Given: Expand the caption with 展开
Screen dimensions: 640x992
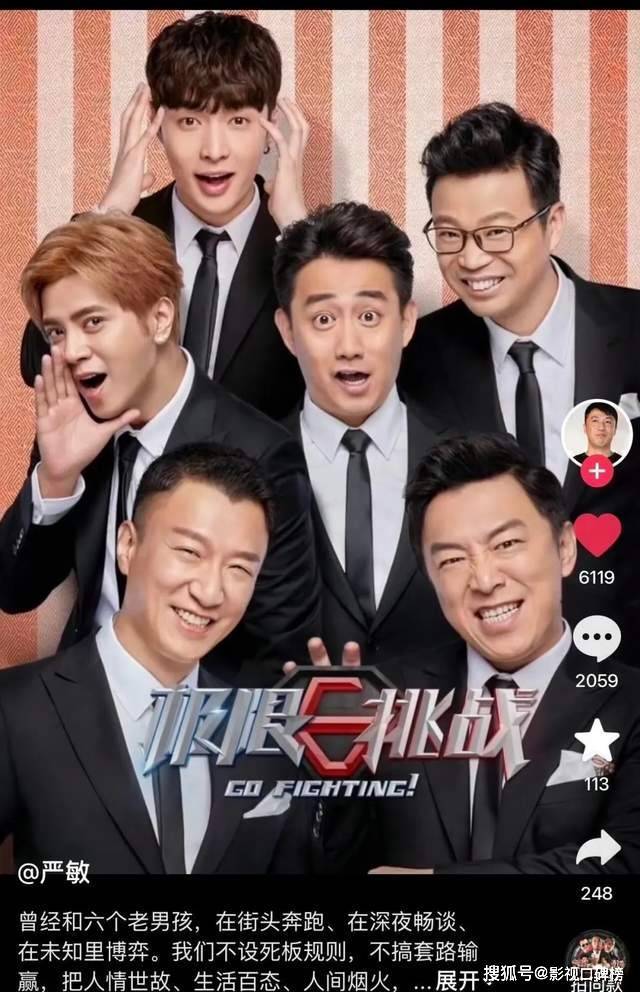Looking at the screenshot, I should [456, 978].
